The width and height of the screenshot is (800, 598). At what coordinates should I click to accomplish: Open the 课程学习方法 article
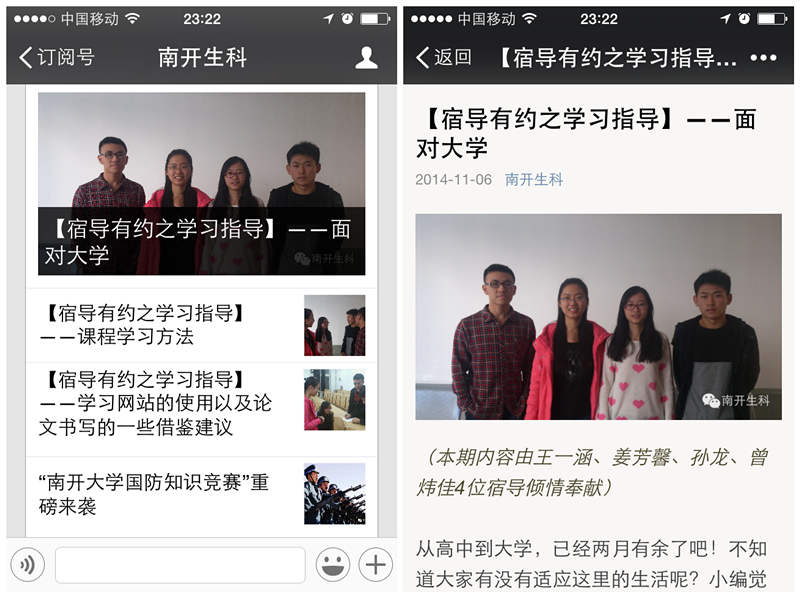(x=201, y=325)
